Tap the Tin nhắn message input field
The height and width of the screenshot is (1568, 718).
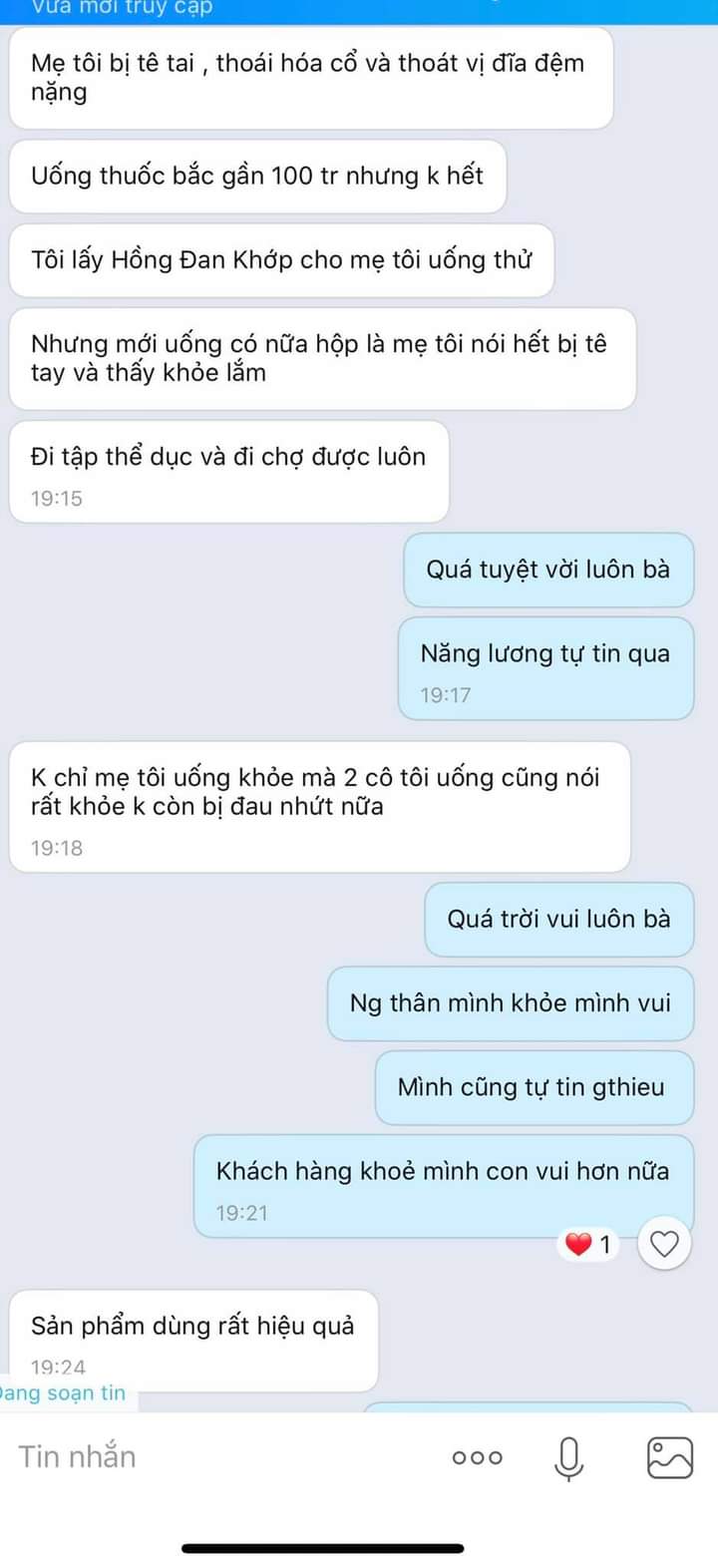199,1457
